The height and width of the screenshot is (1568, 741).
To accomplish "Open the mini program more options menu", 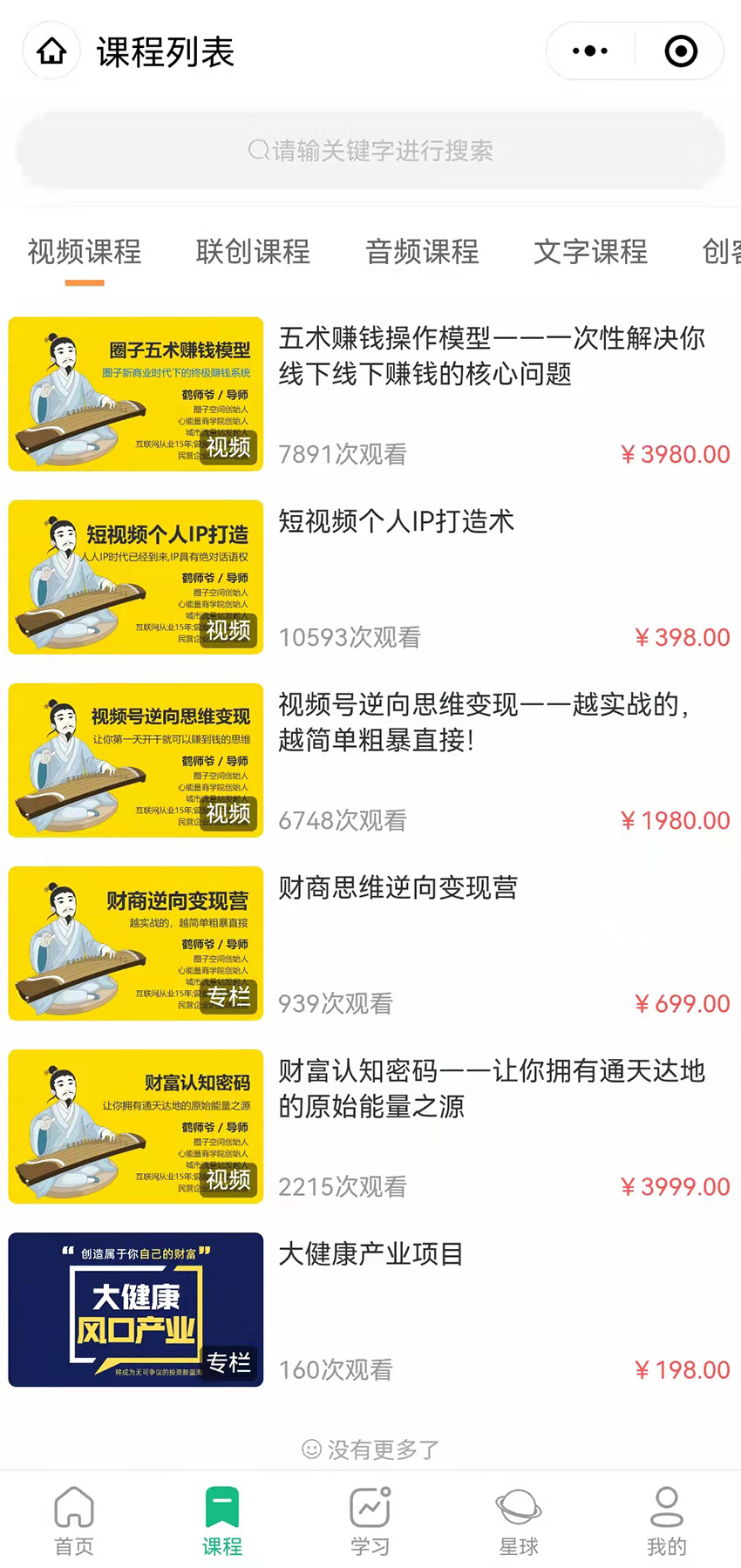I will click(590, 51).
